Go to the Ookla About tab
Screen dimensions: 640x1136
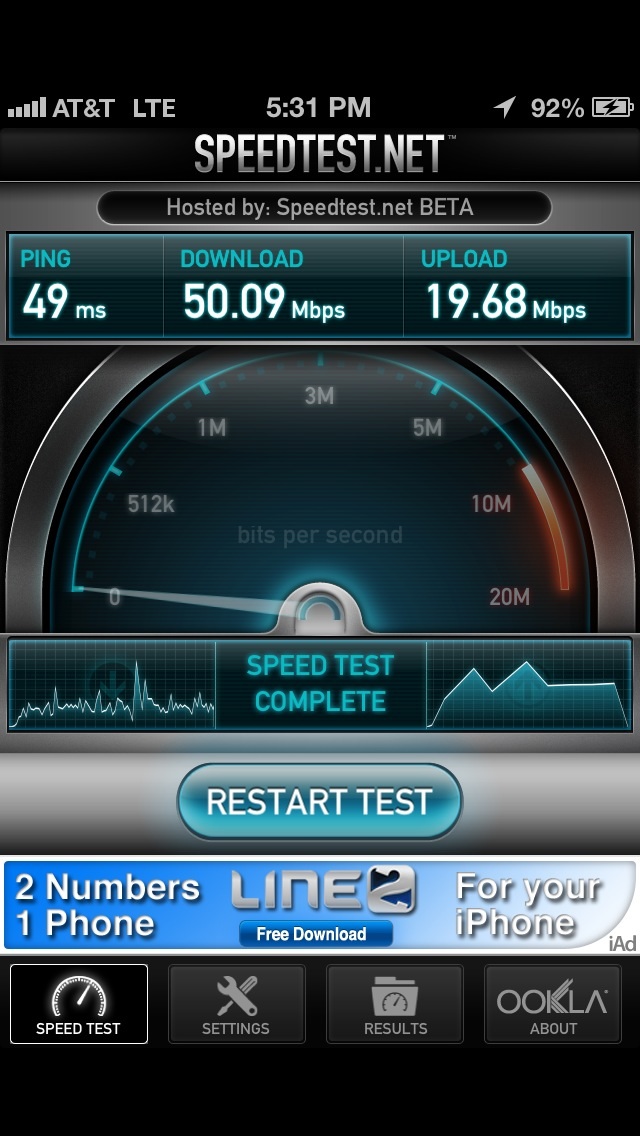click(552, 1003)
